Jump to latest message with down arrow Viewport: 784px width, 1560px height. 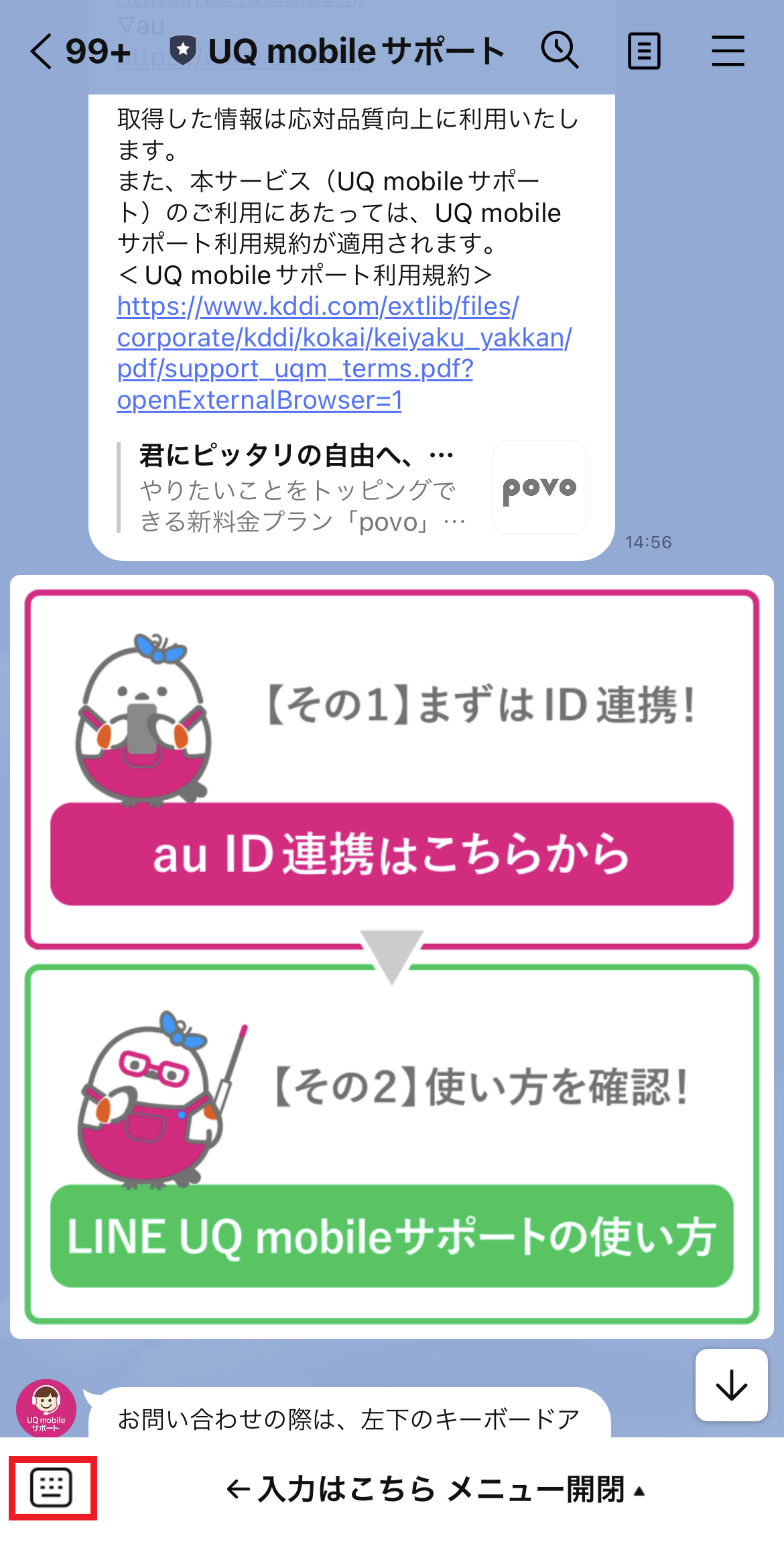pyautogui.click(x=731, y=1385)
